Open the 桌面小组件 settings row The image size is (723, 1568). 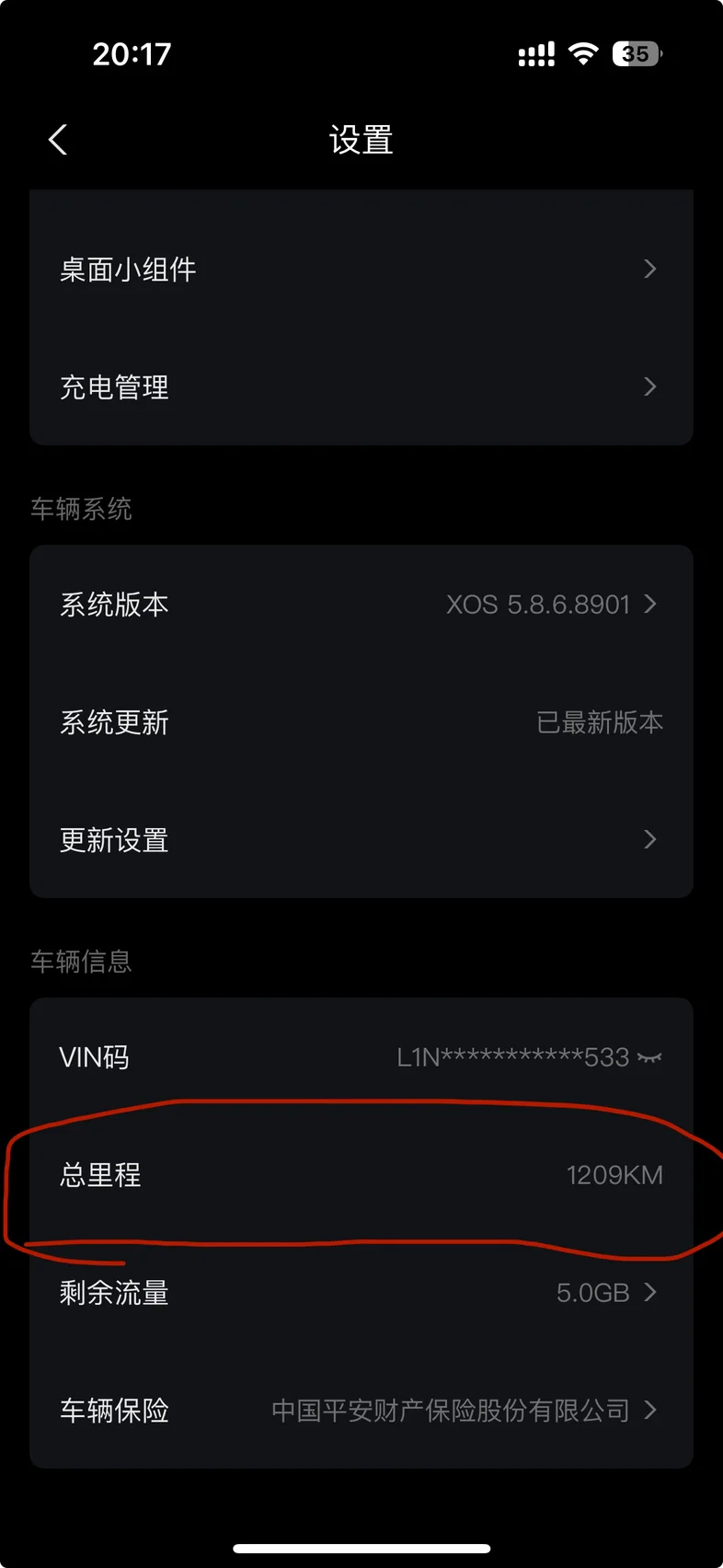tap(361, 269)
